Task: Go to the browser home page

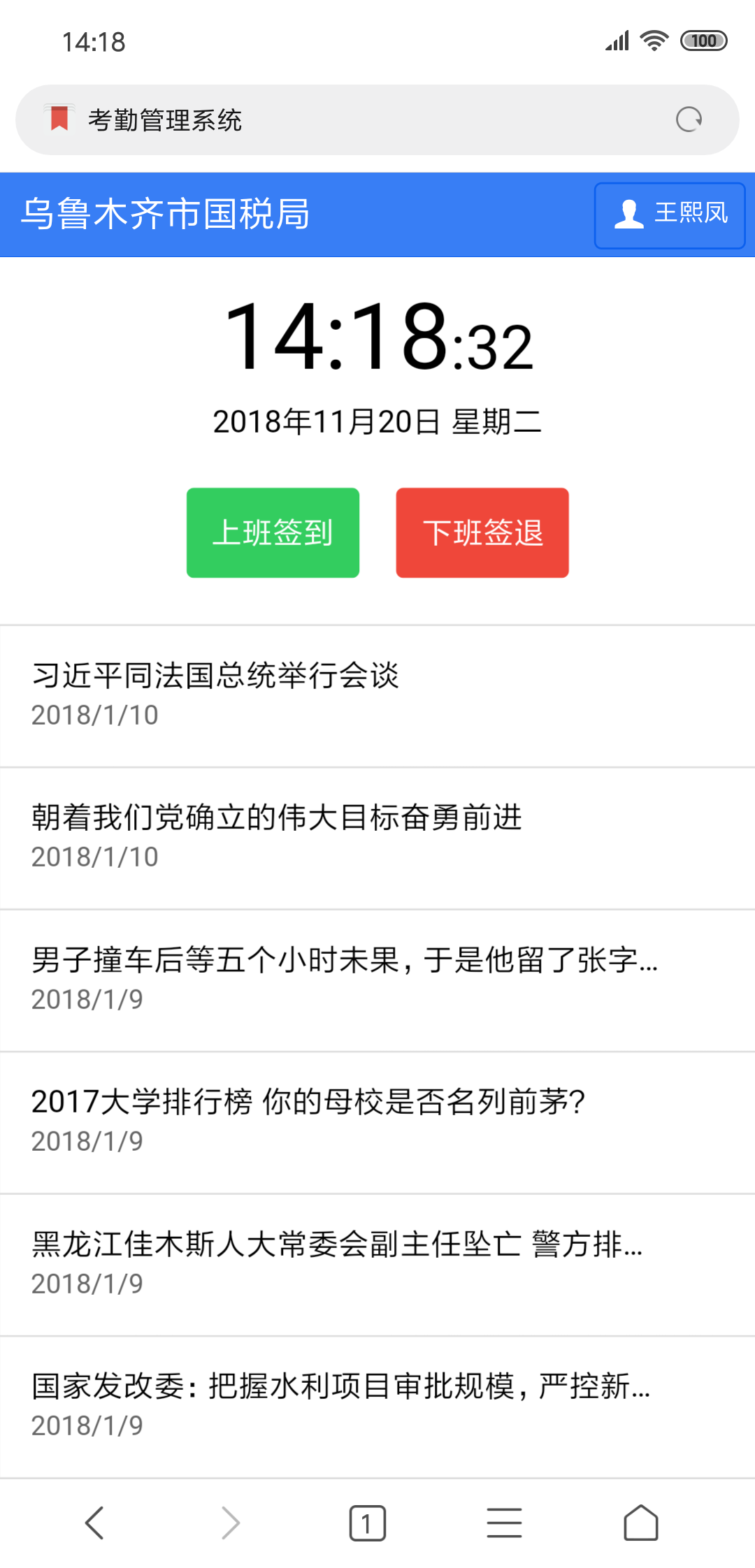Action: [640, 1523]
